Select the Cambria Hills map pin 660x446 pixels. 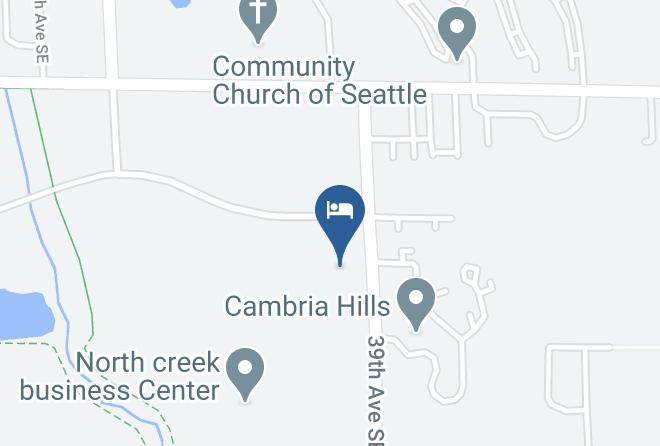coord(415,300)
